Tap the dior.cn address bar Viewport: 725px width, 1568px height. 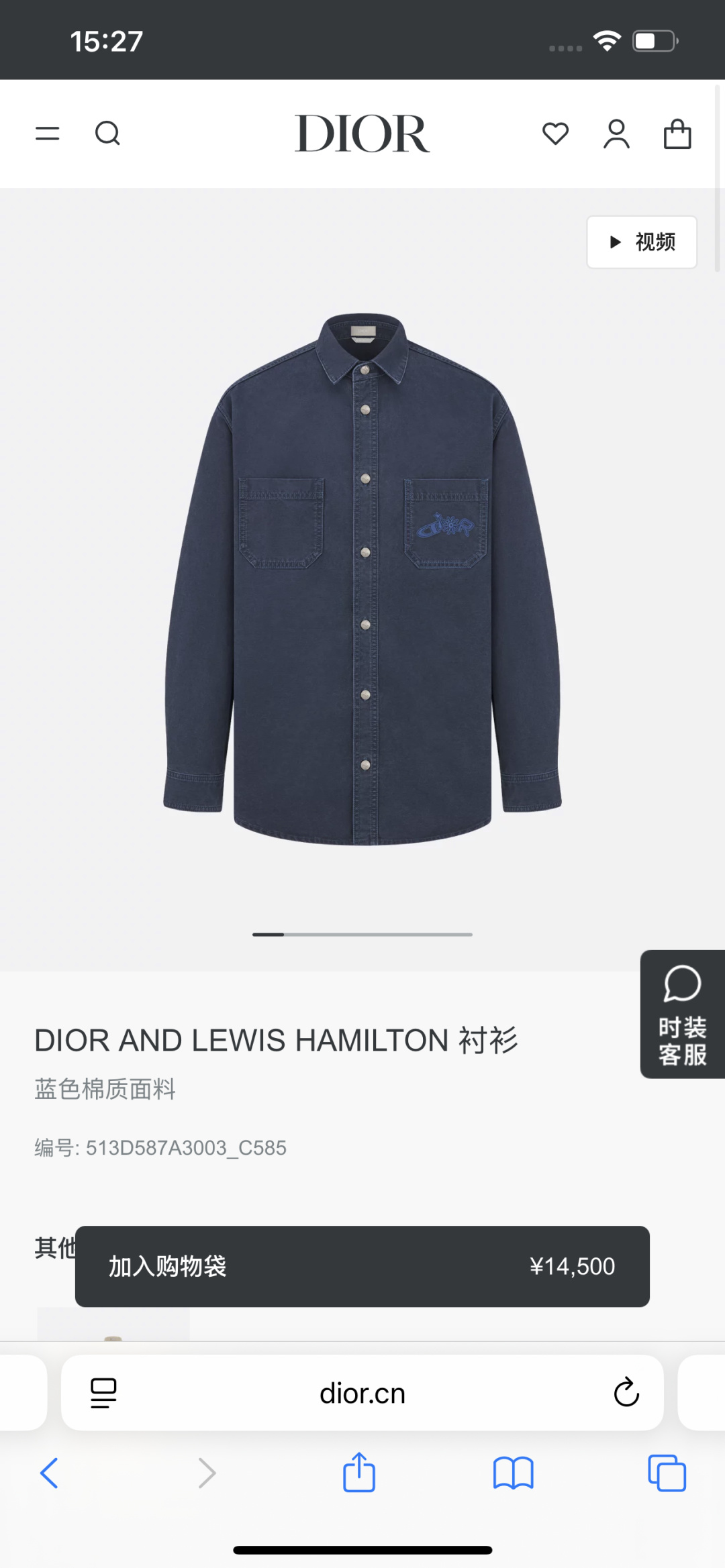click(x=362, y=1394)
